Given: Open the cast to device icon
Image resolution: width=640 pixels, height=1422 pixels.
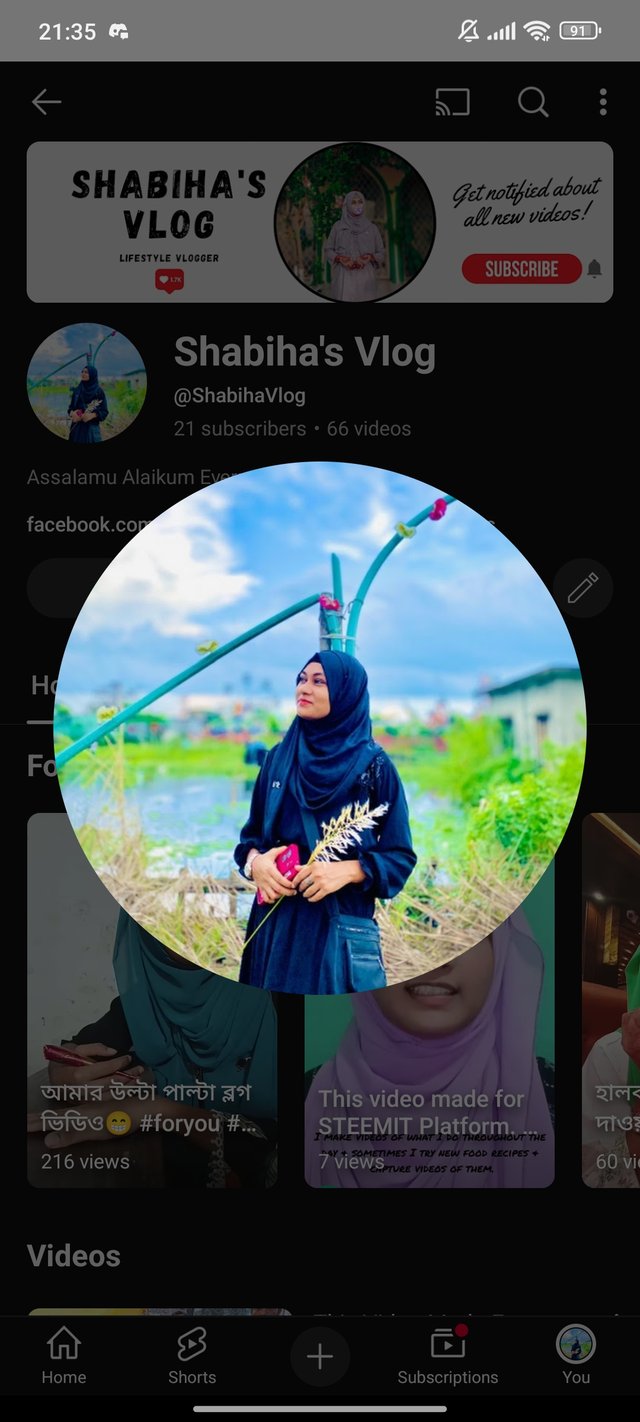Looking at the screenshot, I should [x=452, y=101].
